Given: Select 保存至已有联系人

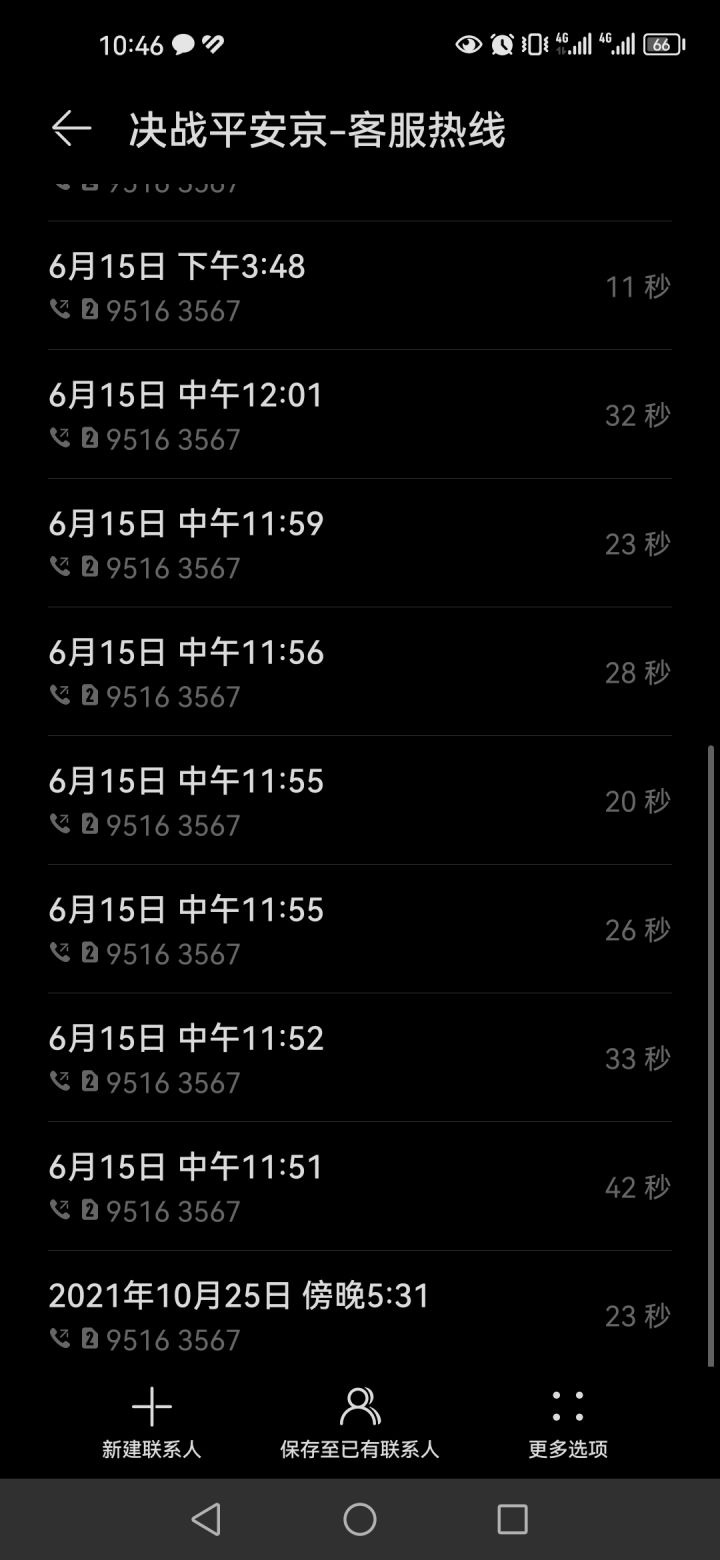Looking at the screenshot, I should coord(359,1422).
